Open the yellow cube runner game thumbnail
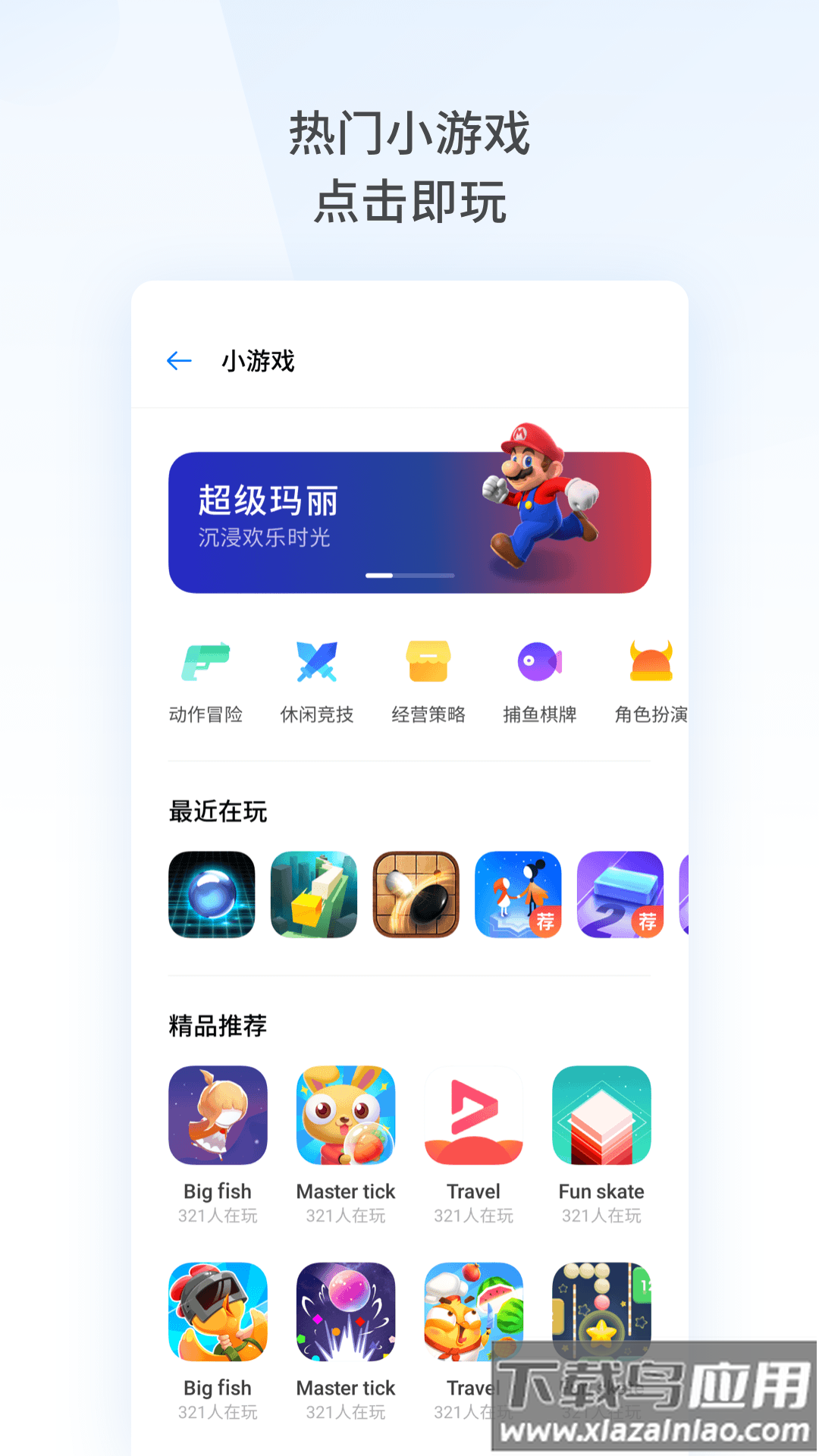The image size is (819, 1456). (313, 895)
